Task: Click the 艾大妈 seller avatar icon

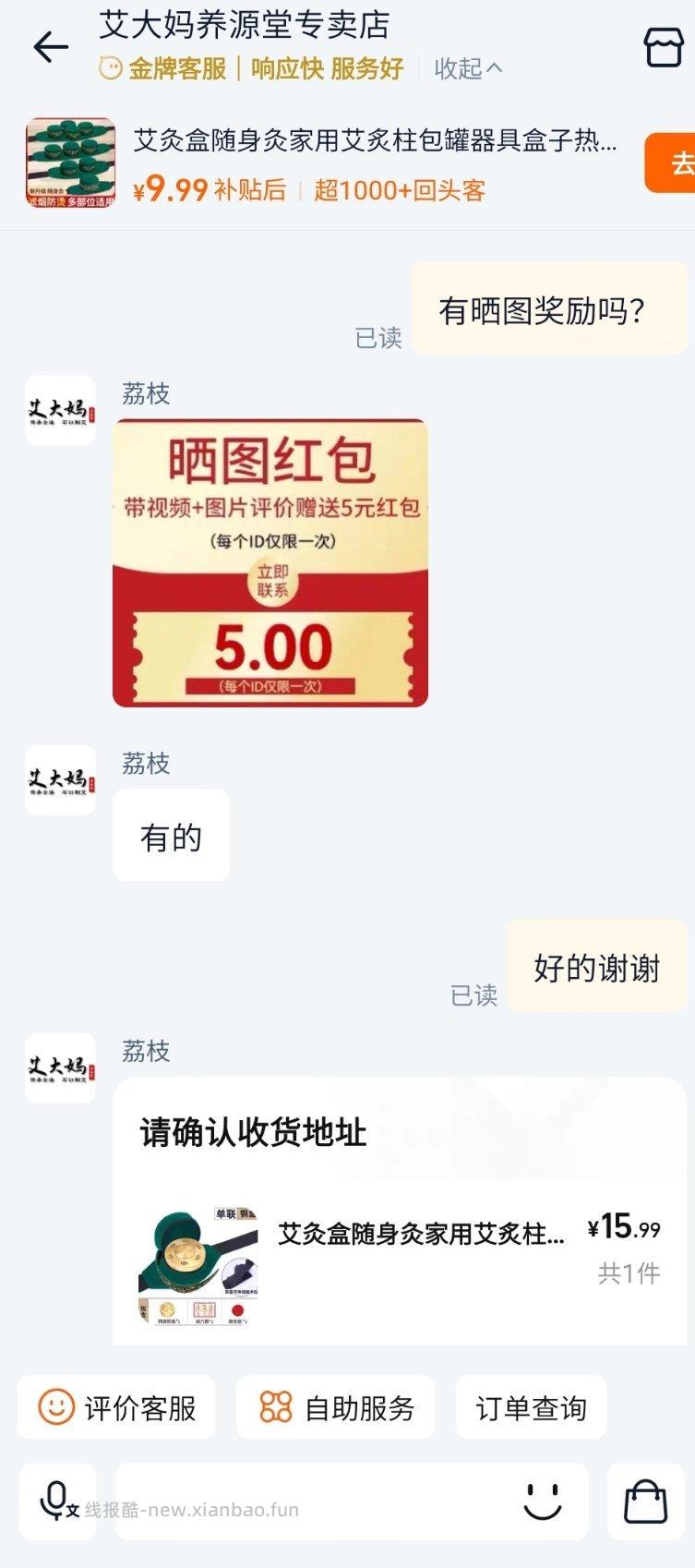Action: tap(59, 409)
